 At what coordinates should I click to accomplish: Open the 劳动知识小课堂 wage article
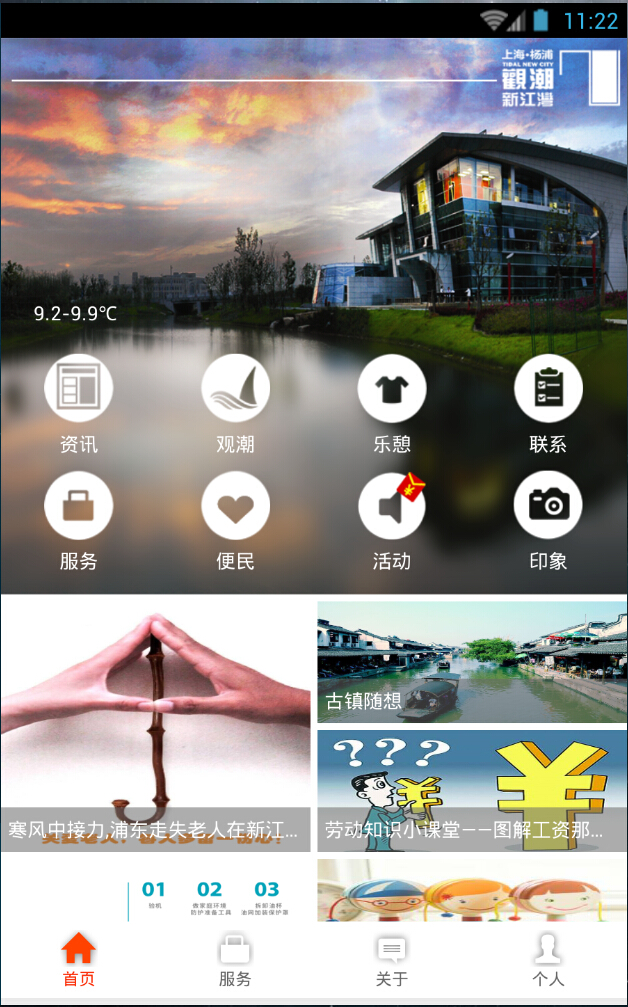pyautogui.click(x=472, y=791)
